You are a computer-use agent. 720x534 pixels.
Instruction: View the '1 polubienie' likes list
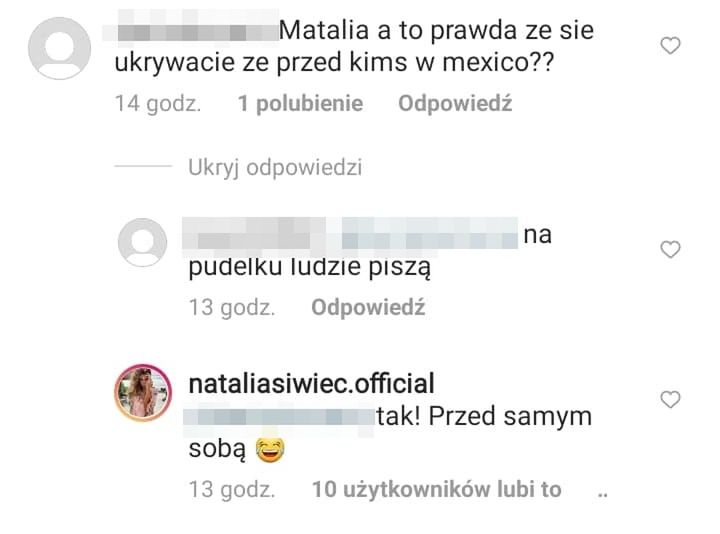[x=300, y=103]
